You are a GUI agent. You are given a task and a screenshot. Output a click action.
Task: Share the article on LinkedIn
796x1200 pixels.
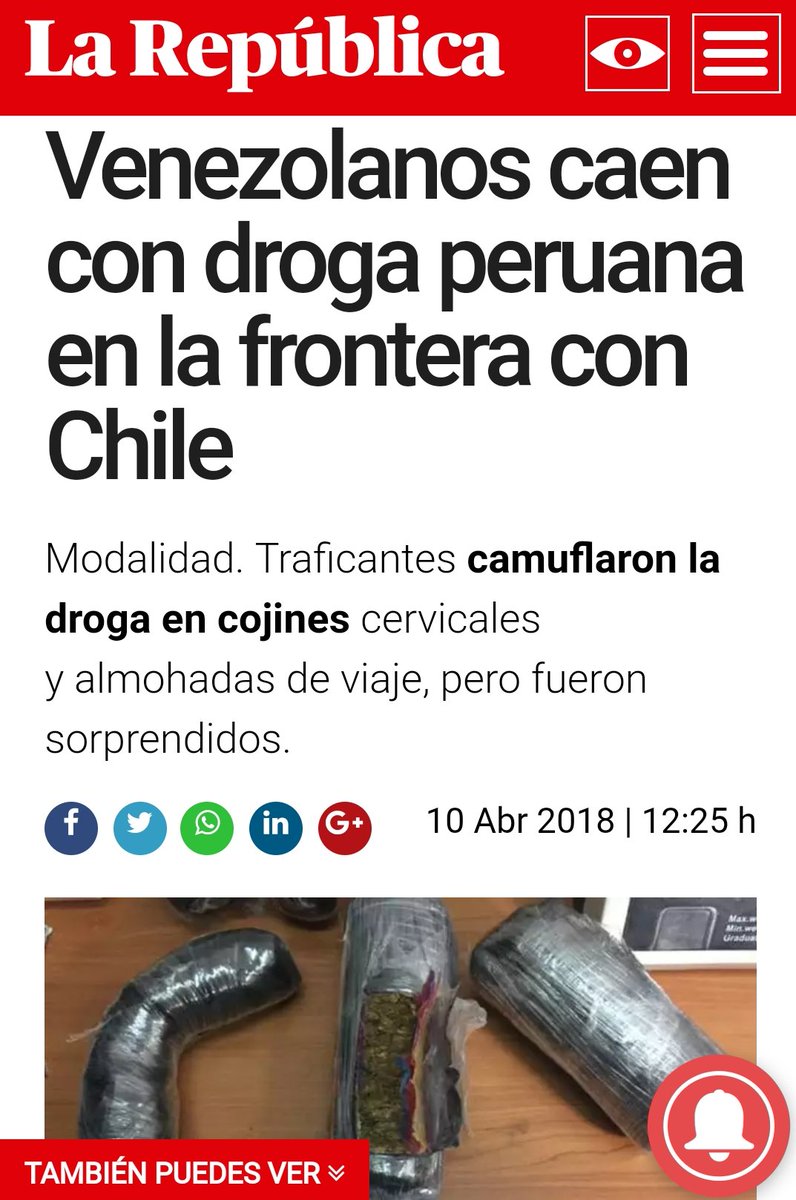point(275,826)
